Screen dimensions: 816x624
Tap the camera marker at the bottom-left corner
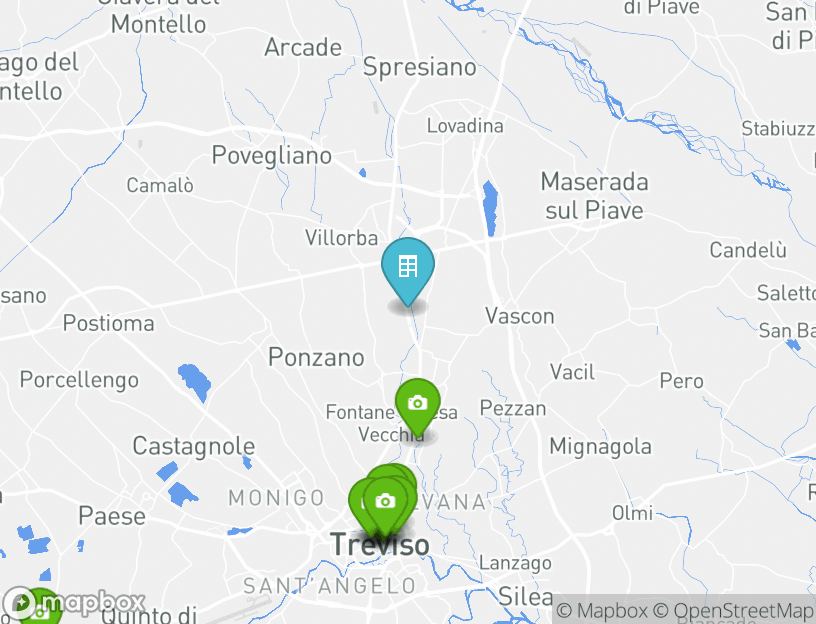click(x=40, y=609)
